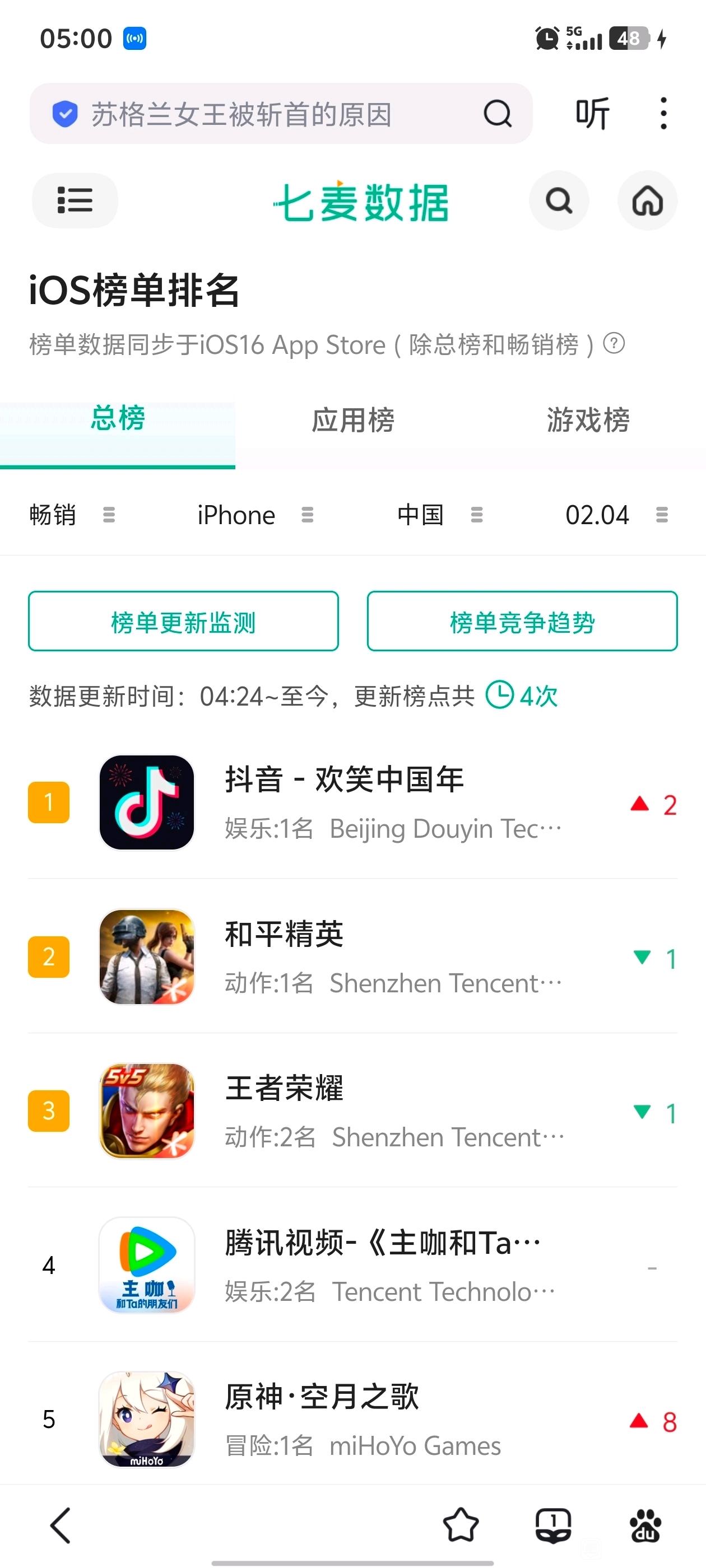Open the browser overflow menu
The image size is (706, 1568).
click(x=663, y=114)
